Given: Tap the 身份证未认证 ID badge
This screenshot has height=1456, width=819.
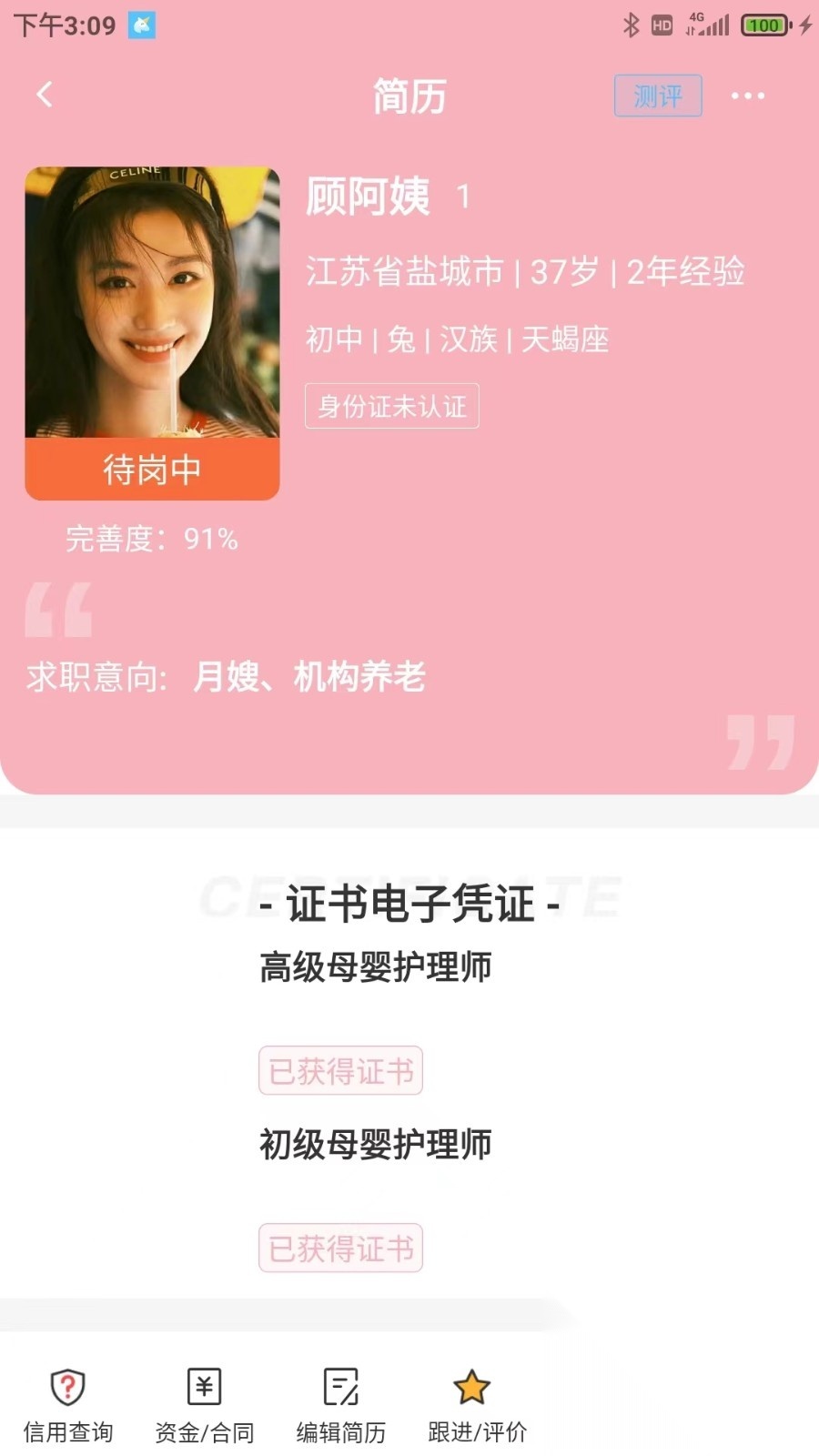Looking at the screenshot, I should click(x=391, y=406).
